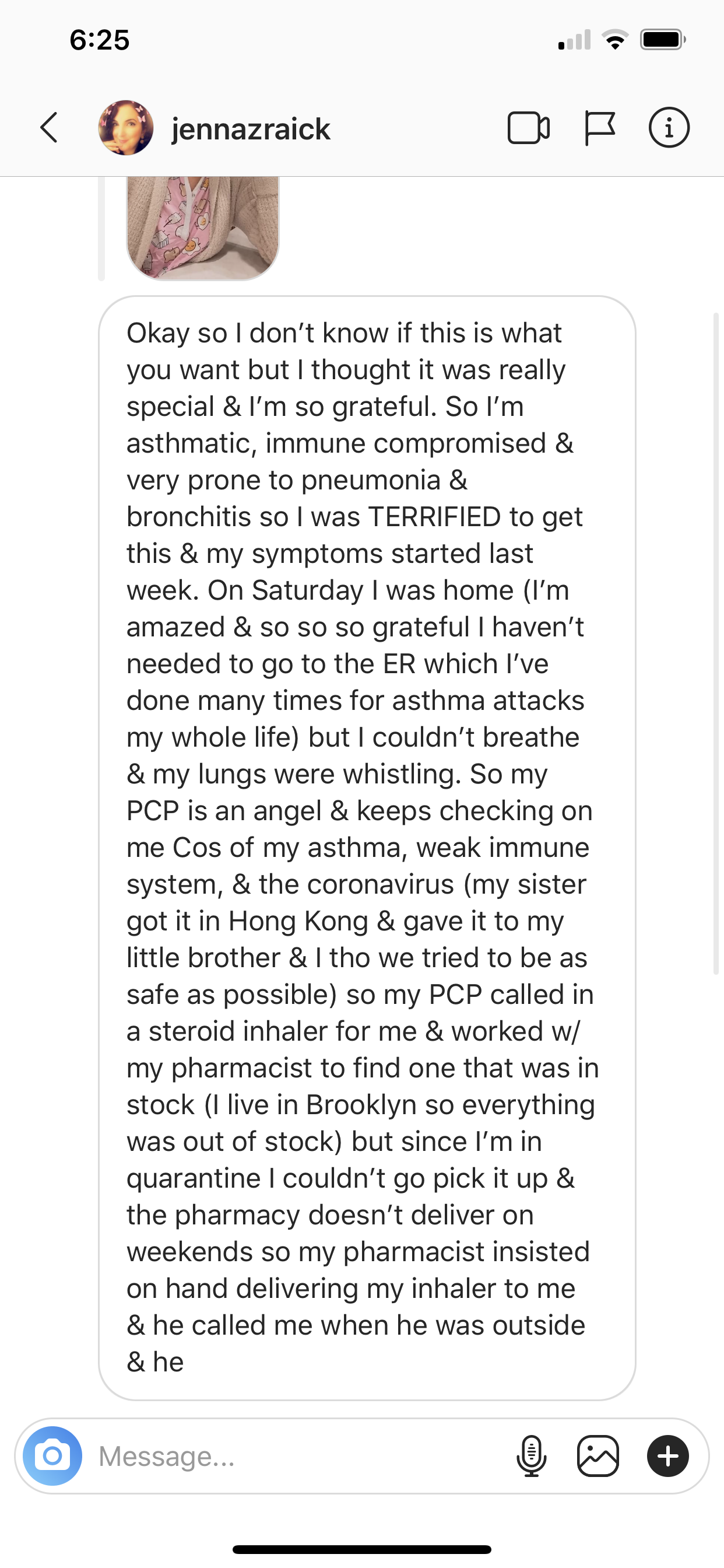
Task: Open conversation details info icon
Action: (x=669, y=128)
